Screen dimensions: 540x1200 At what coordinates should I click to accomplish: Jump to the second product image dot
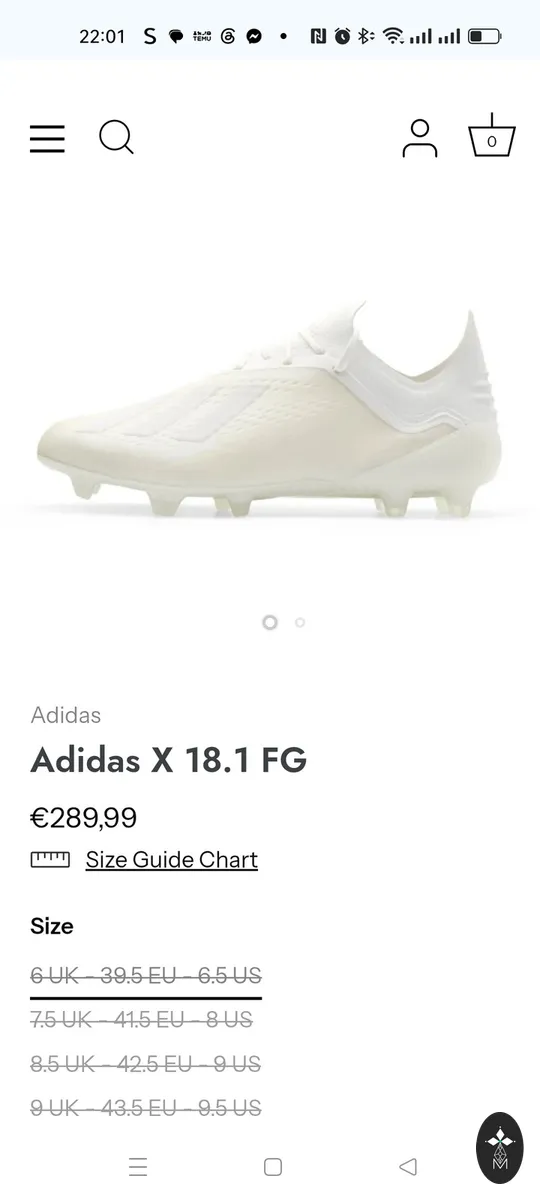coord(300,622)
